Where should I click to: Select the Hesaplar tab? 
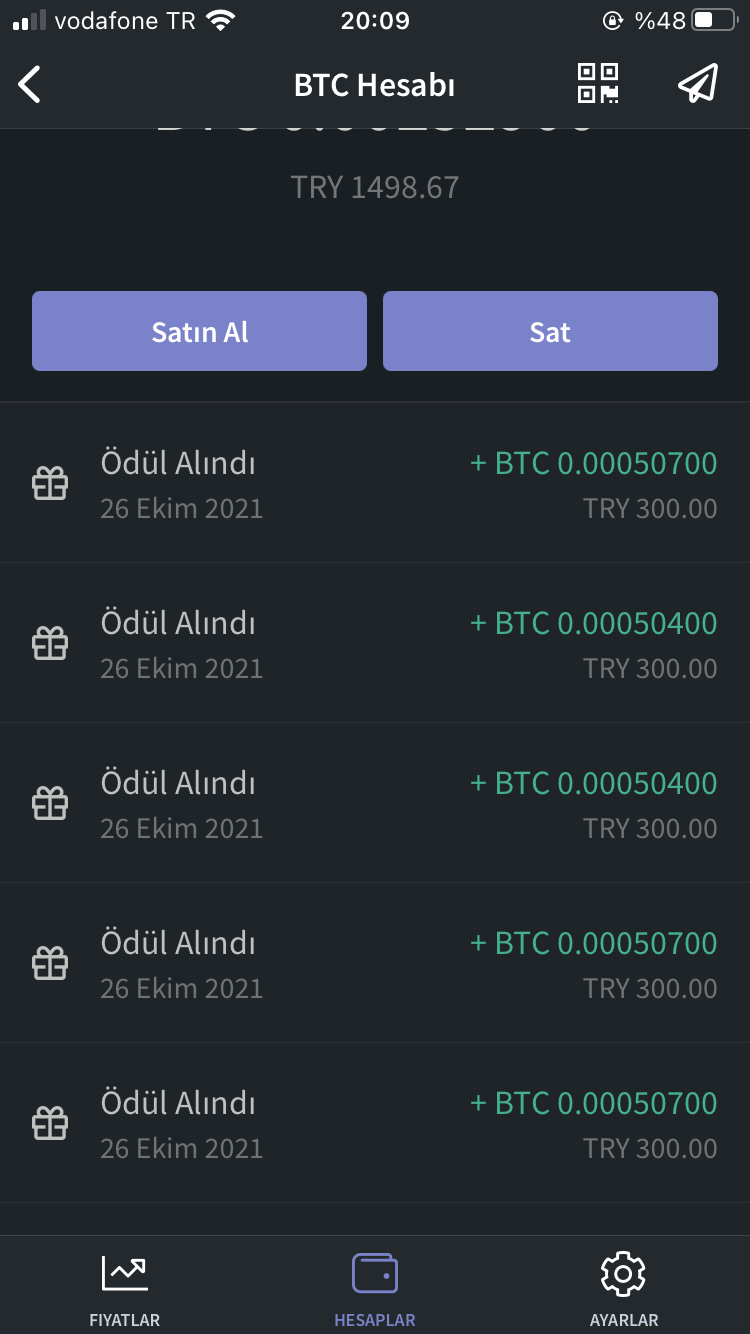(x=375, y=1289)
